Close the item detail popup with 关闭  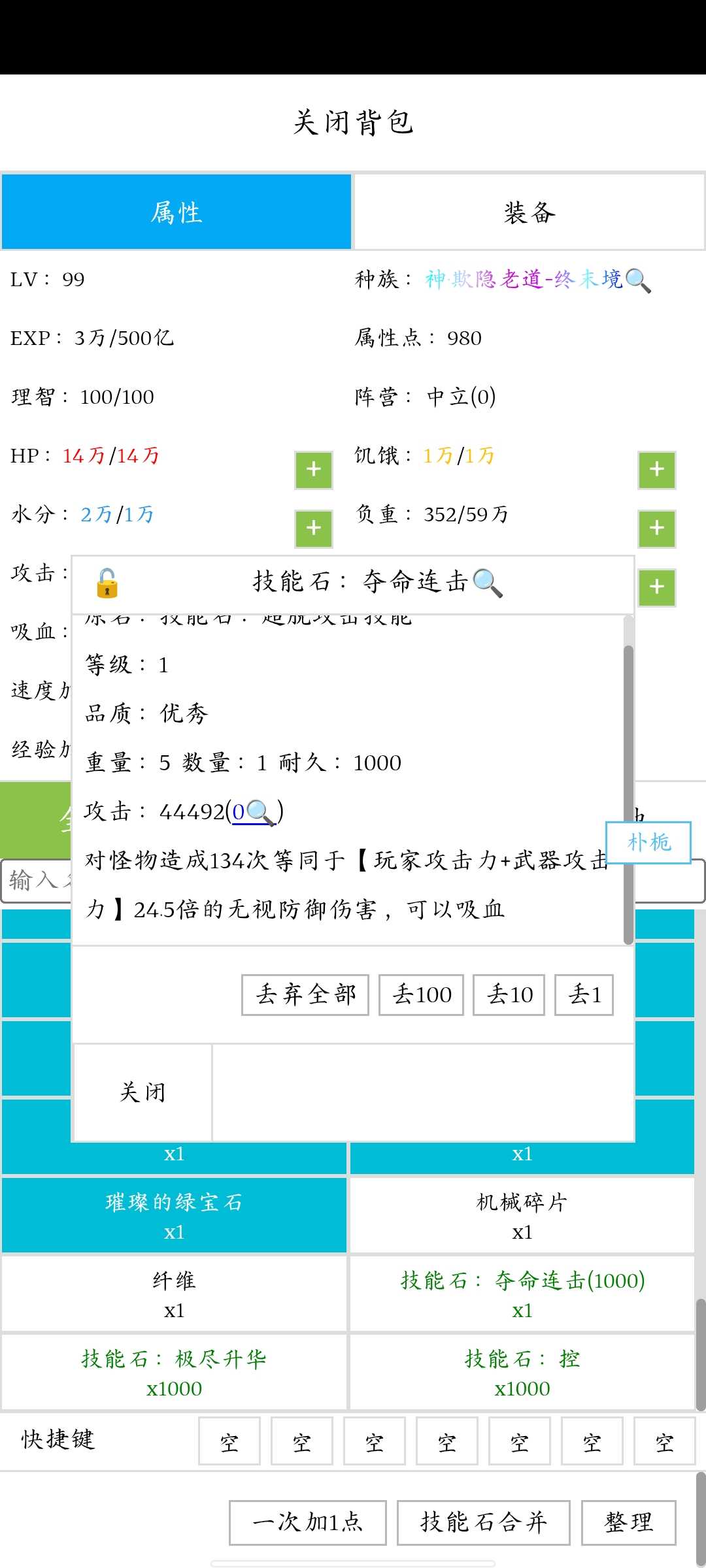point(143,1092)
